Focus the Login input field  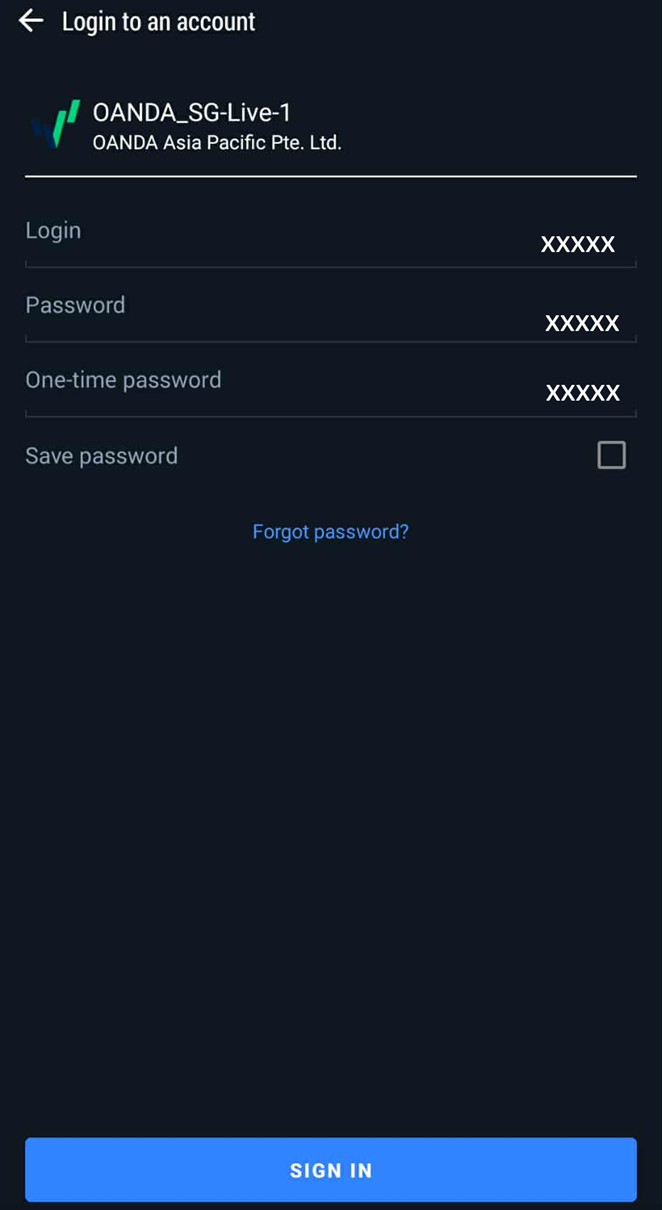[330, 243]
